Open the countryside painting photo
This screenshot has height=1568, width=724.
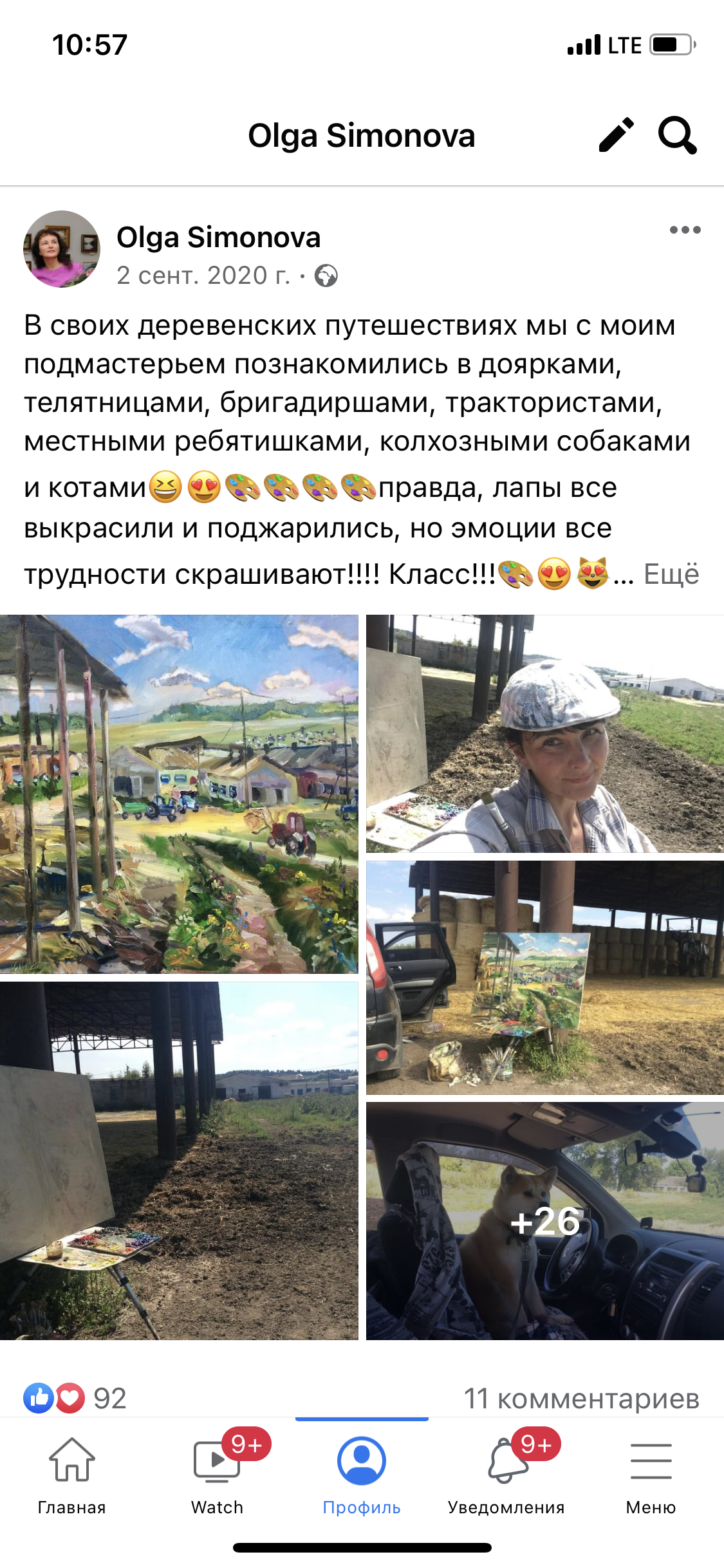[179, 794]
